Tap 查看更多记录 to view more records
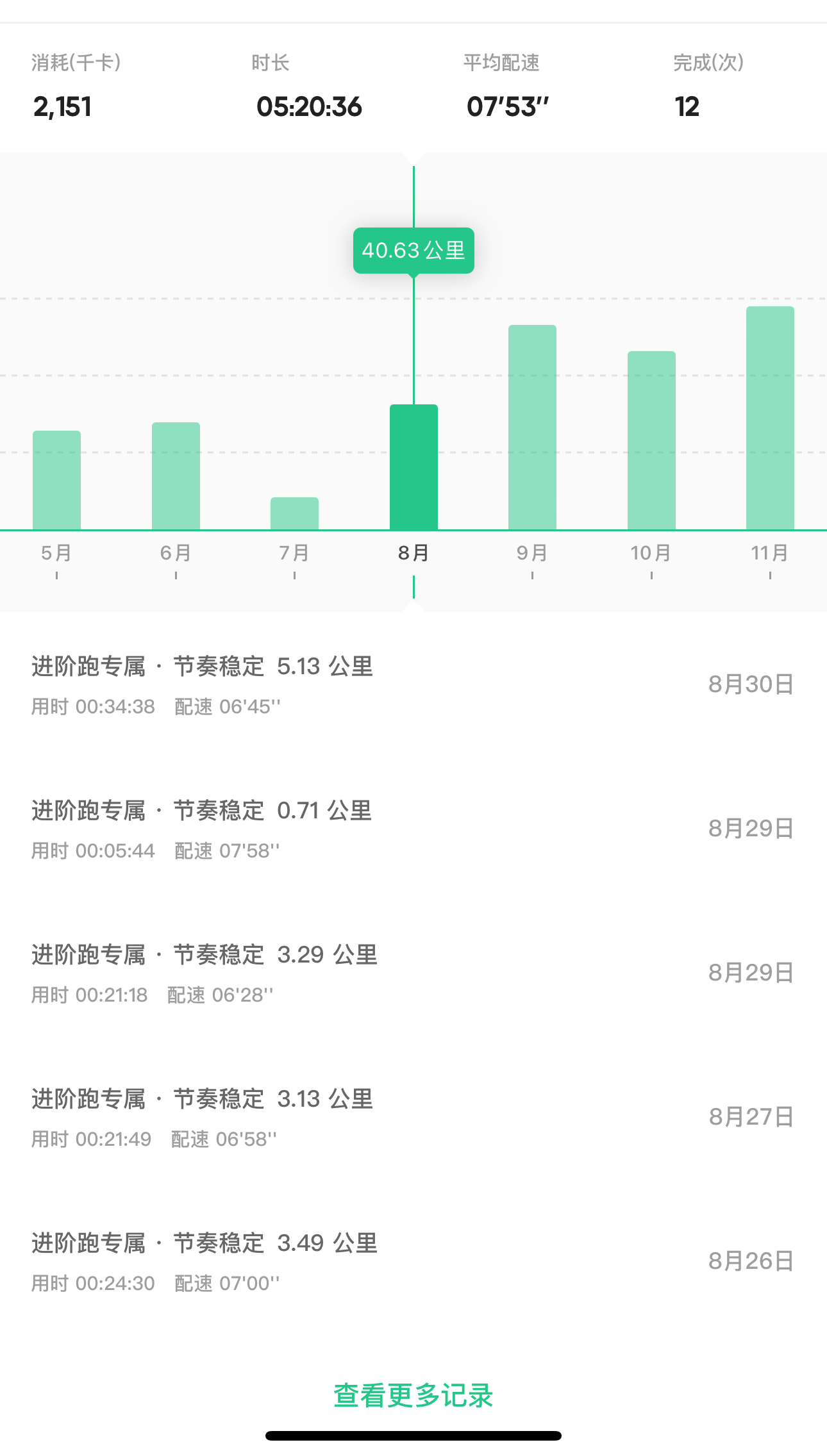This screenshot has width=827, height=1456. coord(413,1396)
